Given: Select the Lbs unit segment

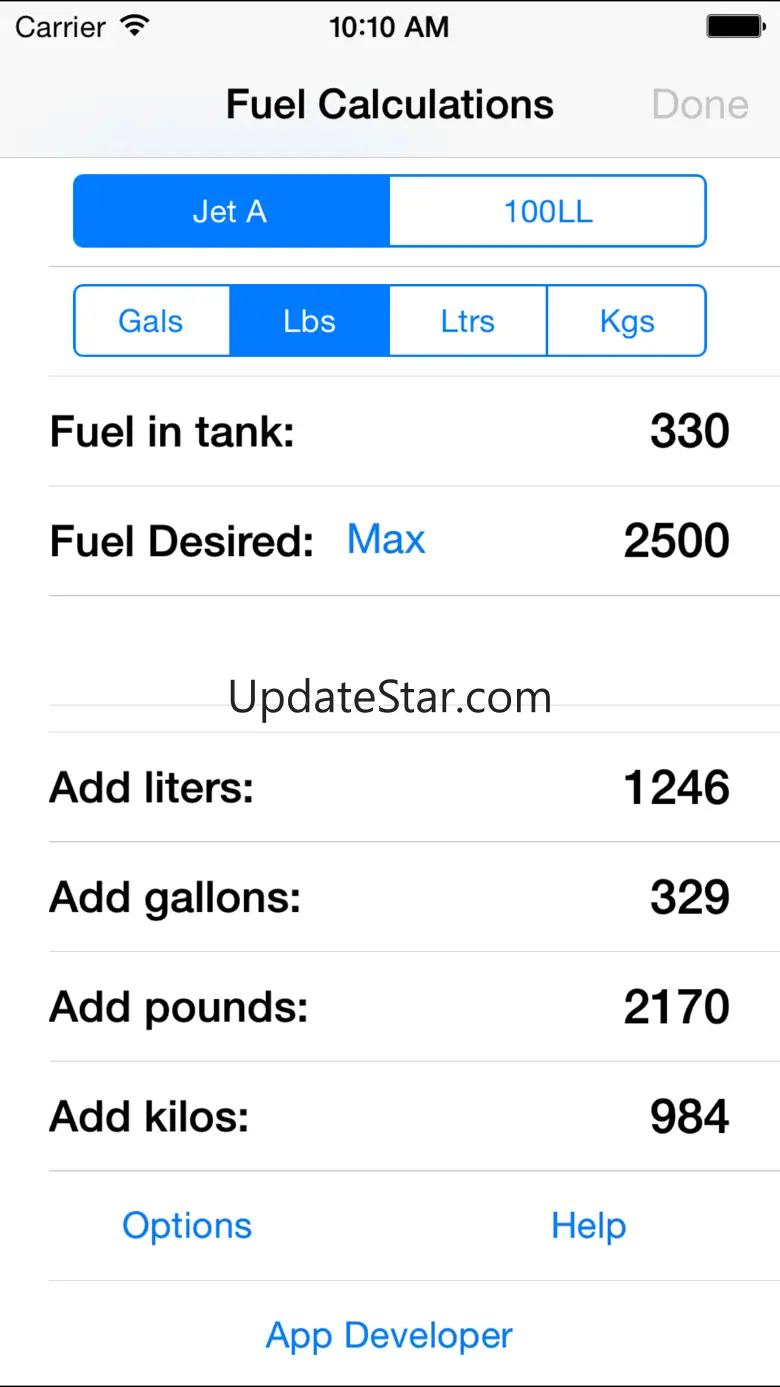Looking at the screenshot, I should [309, 321].
